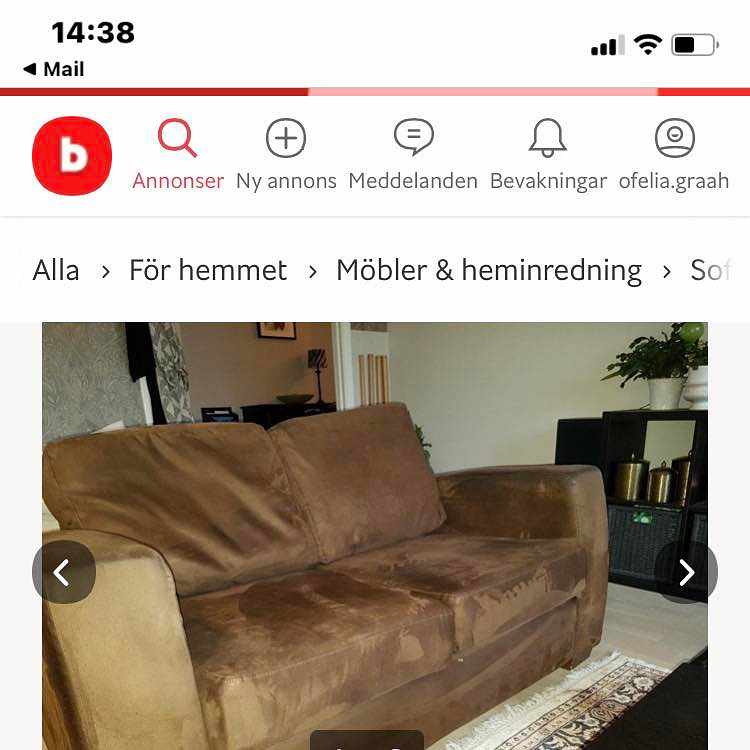Show the previous sofa photo
Image resolution: width=750 pixels, height=750 pixels.
[x=63, y=572]
